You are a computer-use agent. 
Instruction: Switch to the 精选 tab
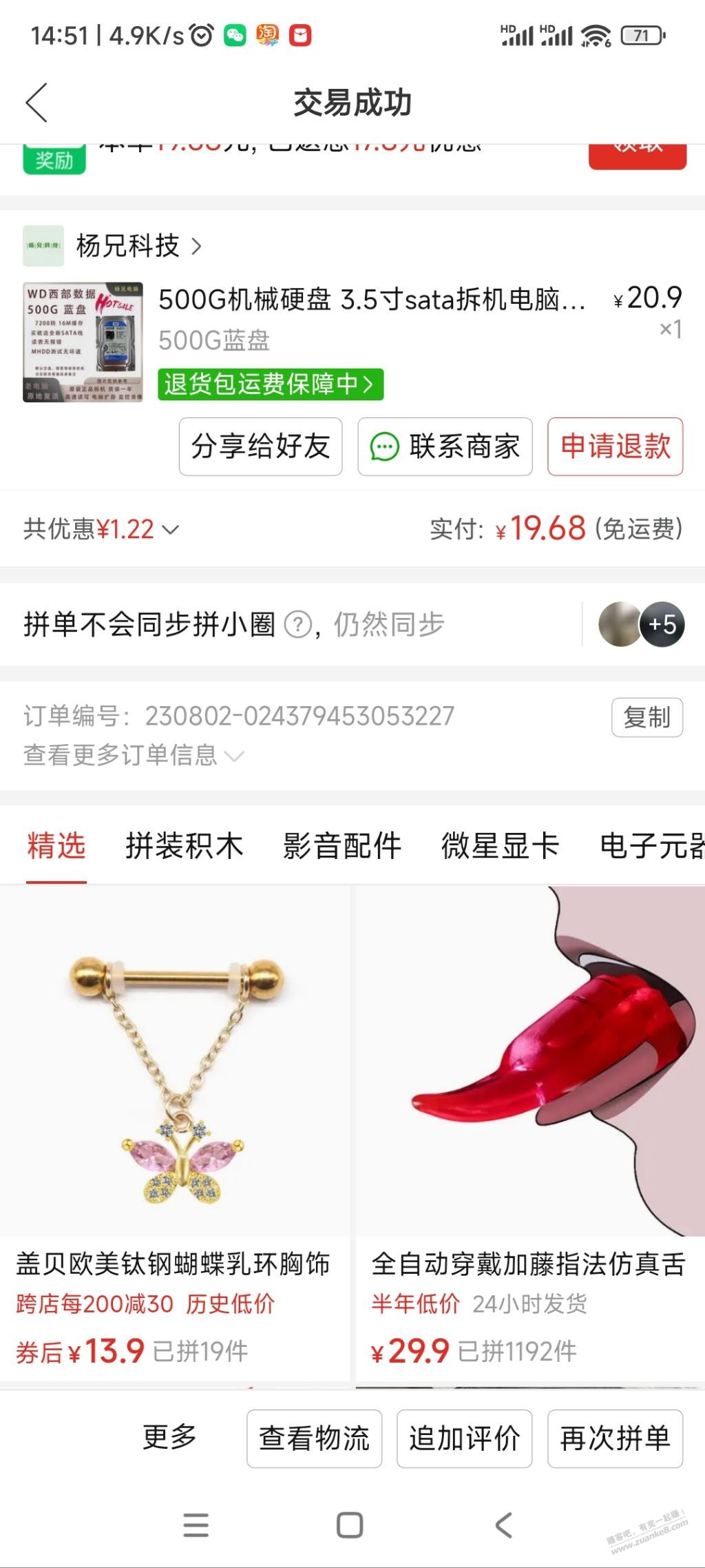(54, 845)
